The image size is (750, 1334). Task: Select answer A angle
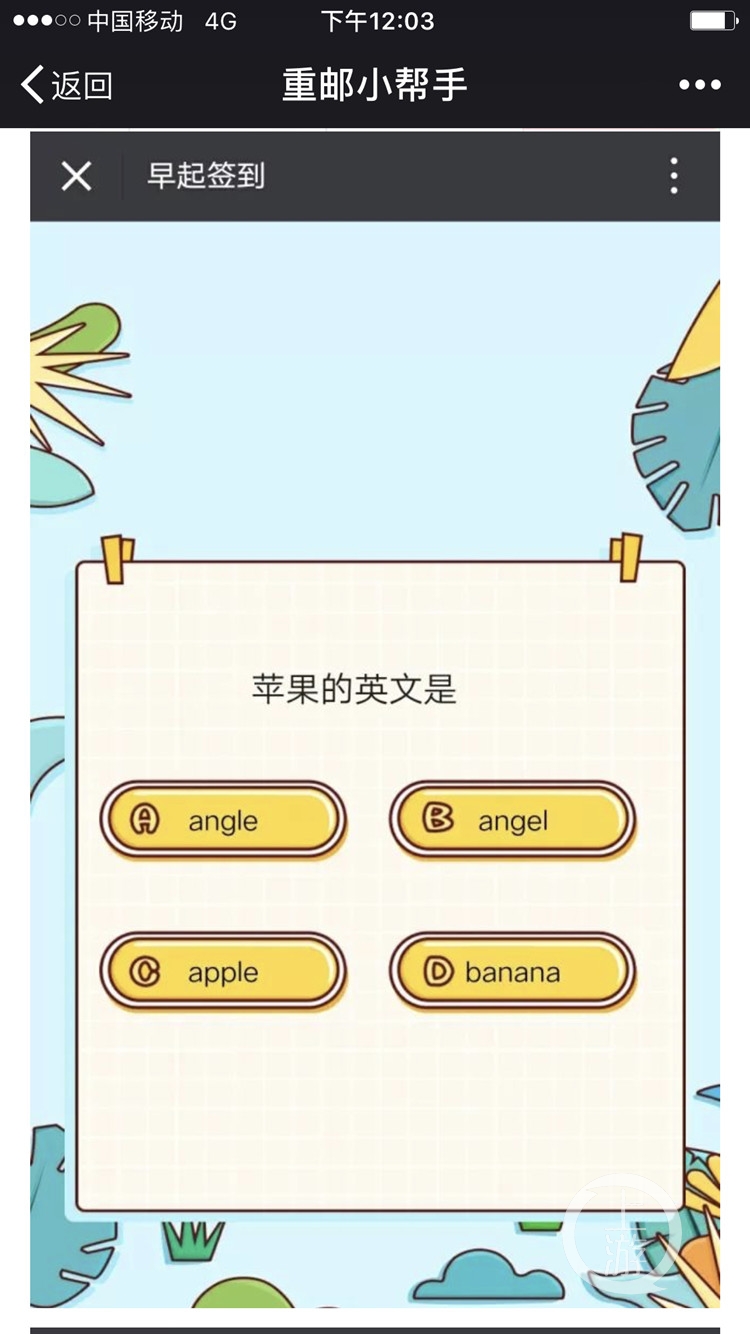[222, 821]
